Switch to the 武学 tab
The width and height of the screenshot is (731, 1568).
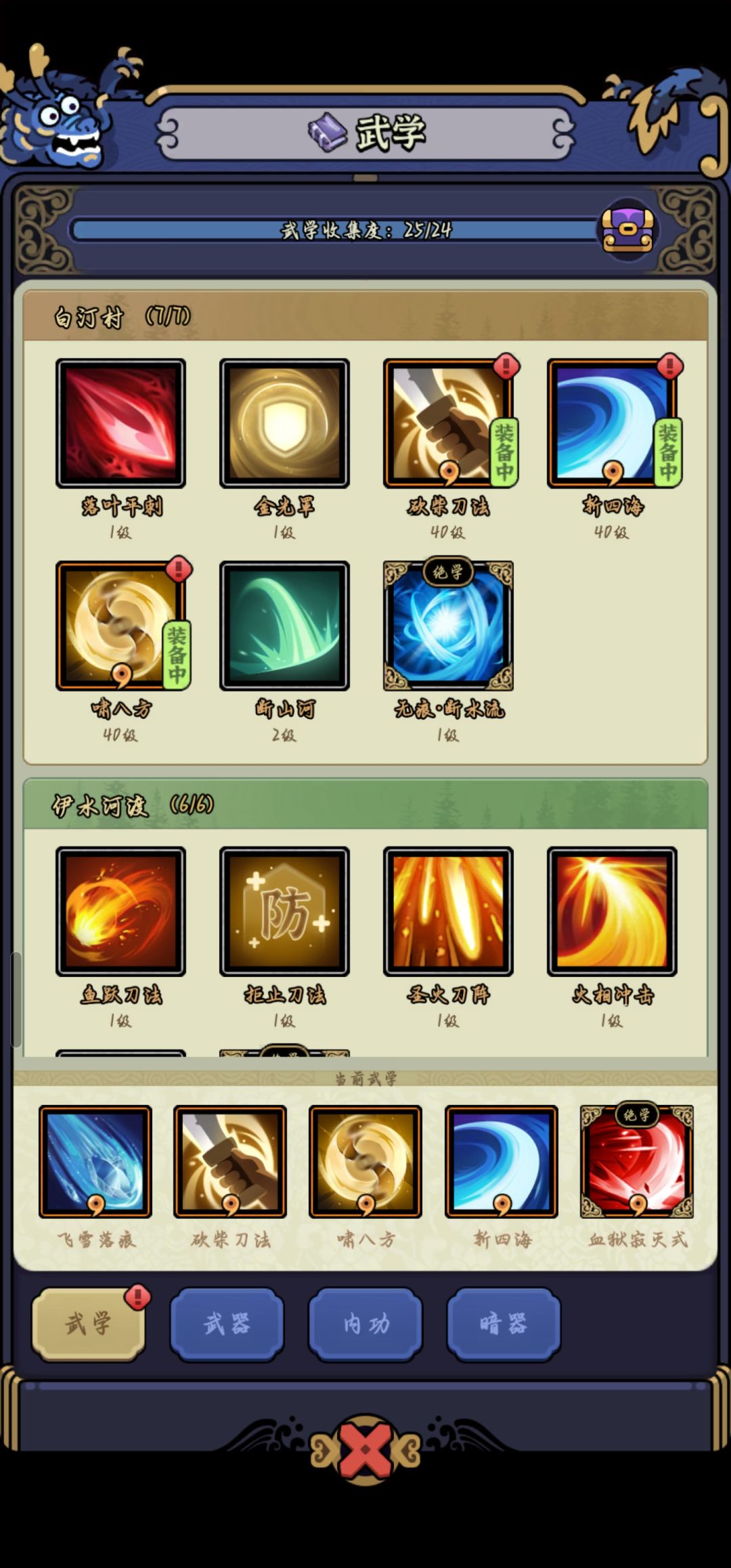coord(89,1324)
